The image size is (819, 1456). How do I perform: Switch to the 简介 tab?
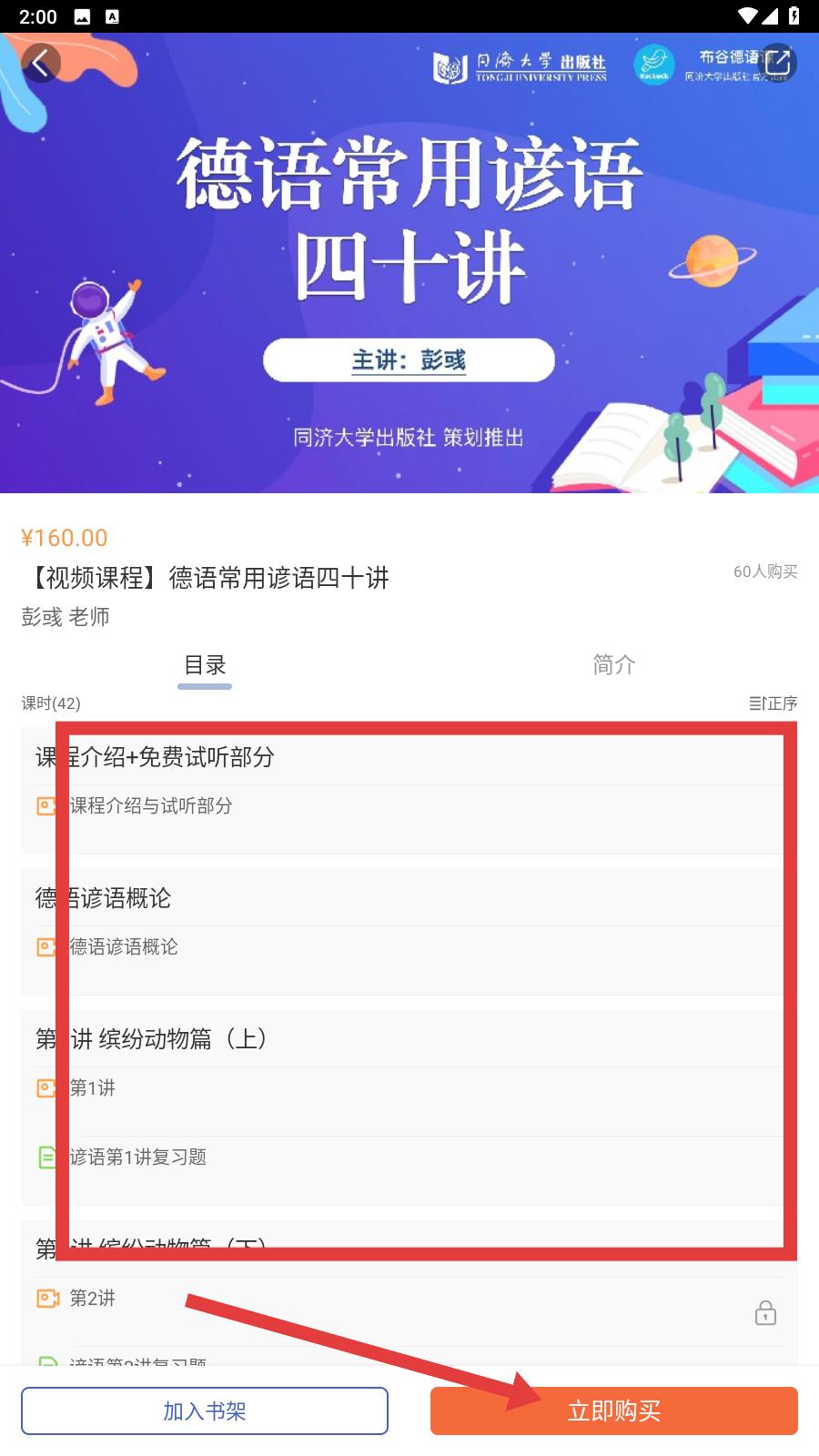pos(614,665)
